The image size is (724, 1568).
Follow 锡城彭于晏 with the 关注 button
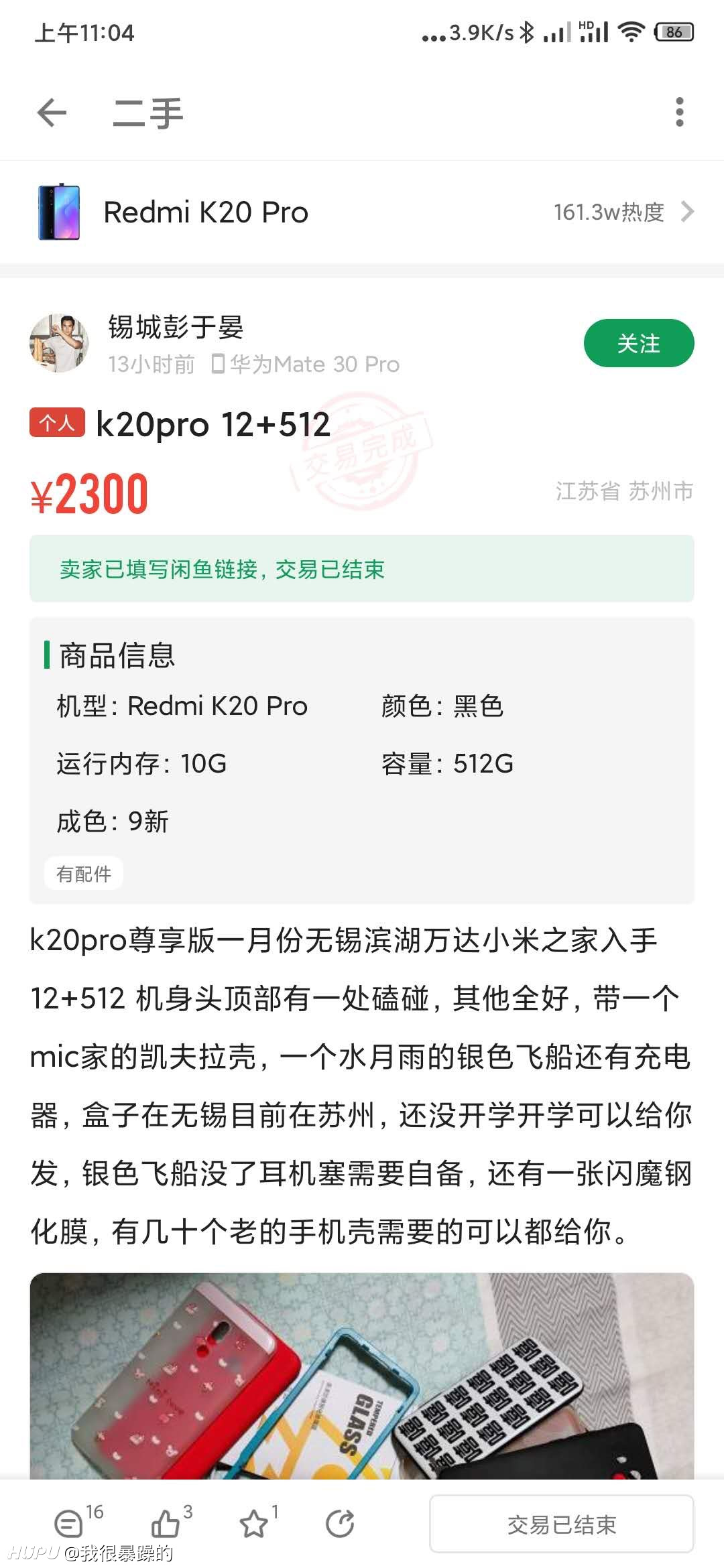click(x=639, y=343)
